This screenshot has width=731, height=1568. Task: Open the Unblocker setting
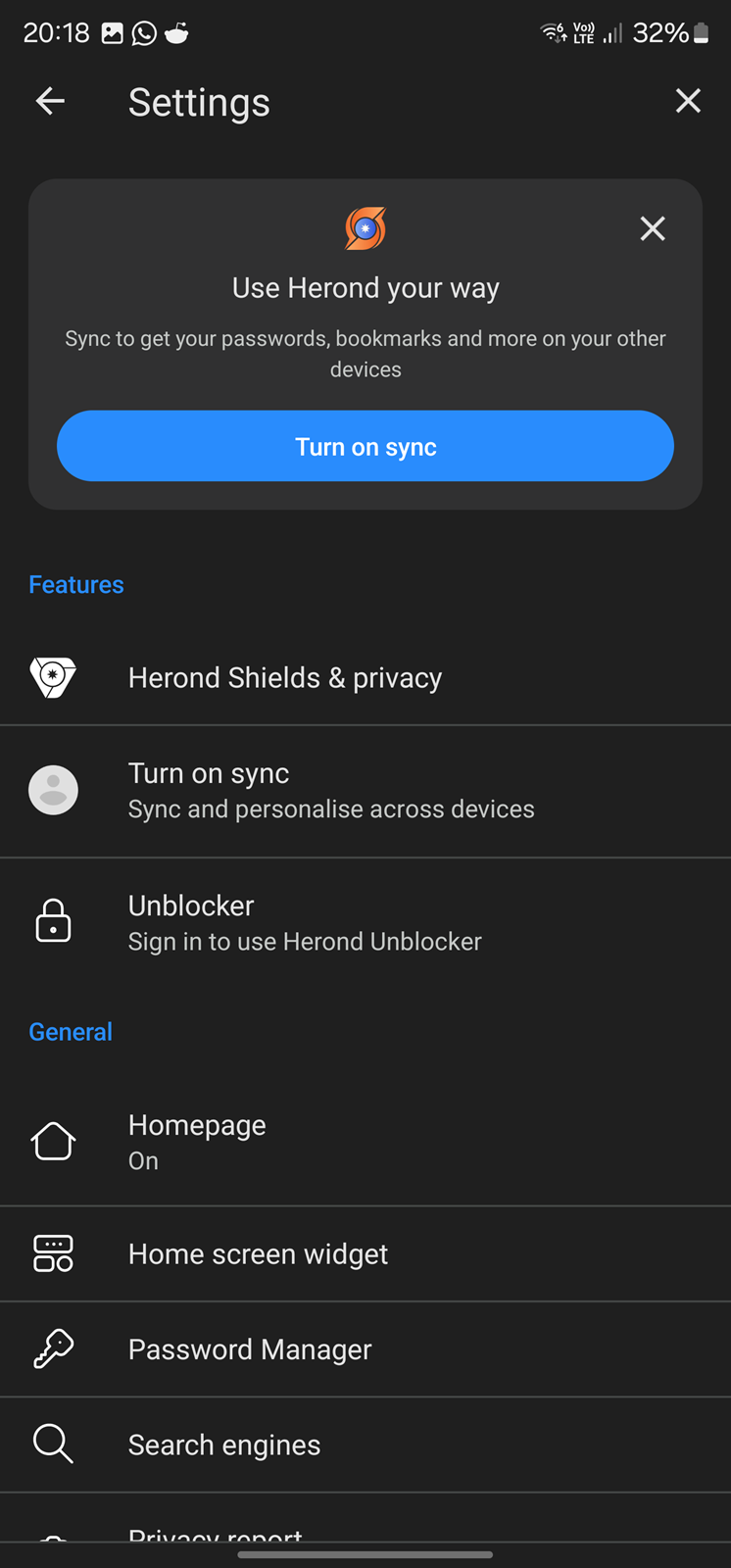click(365, 923)
